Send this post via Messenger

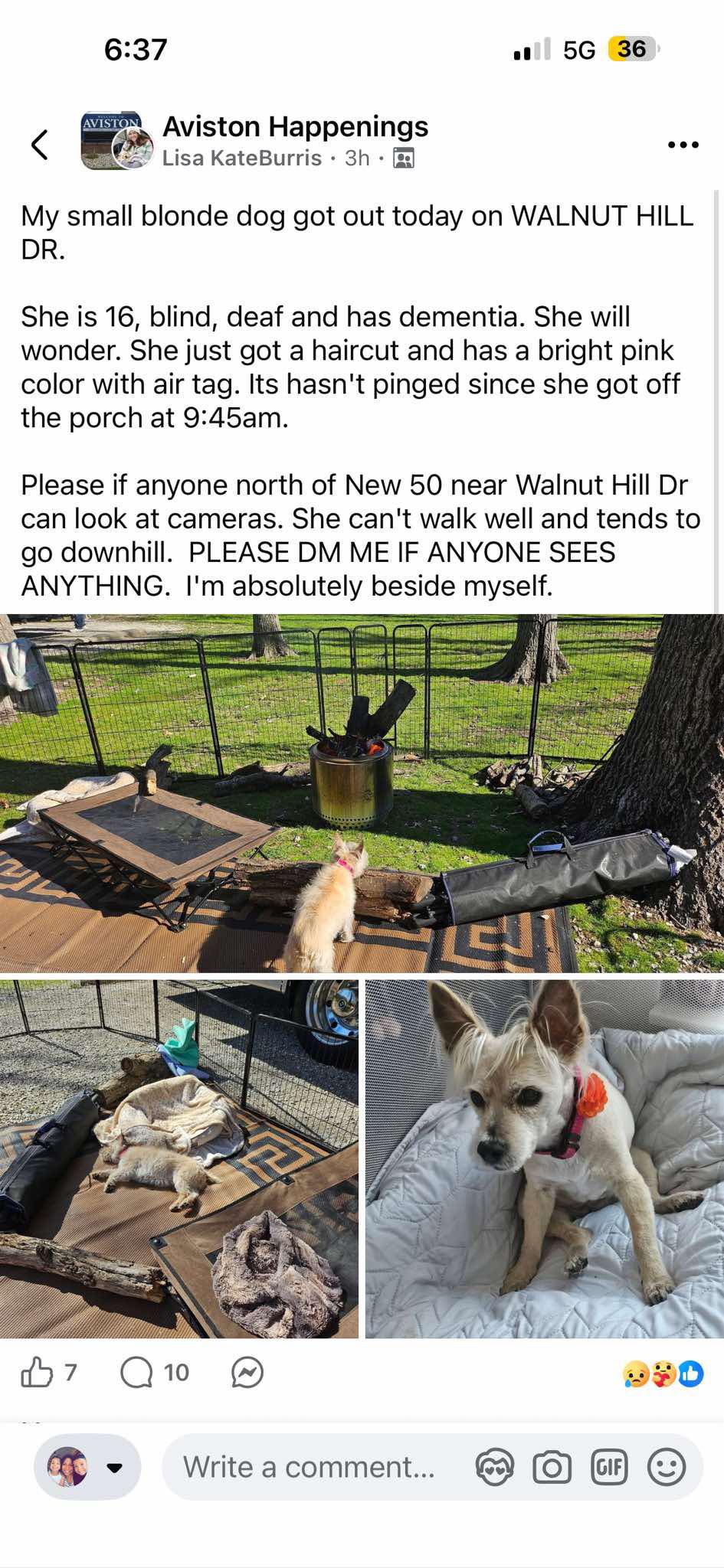247,1372
